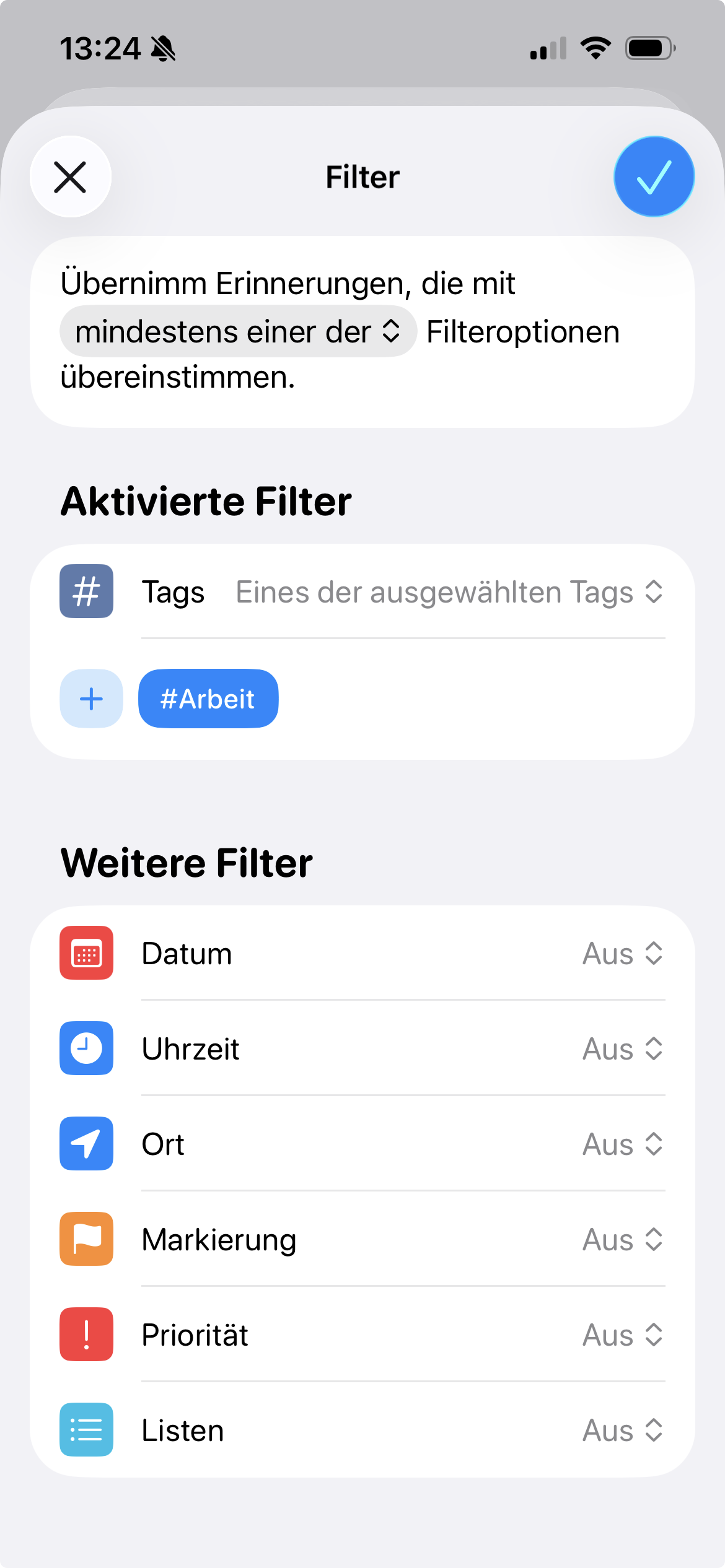Tap the #Arbeit tag chip
Screen dimensions: 725x1568
(x=208, y=699)
